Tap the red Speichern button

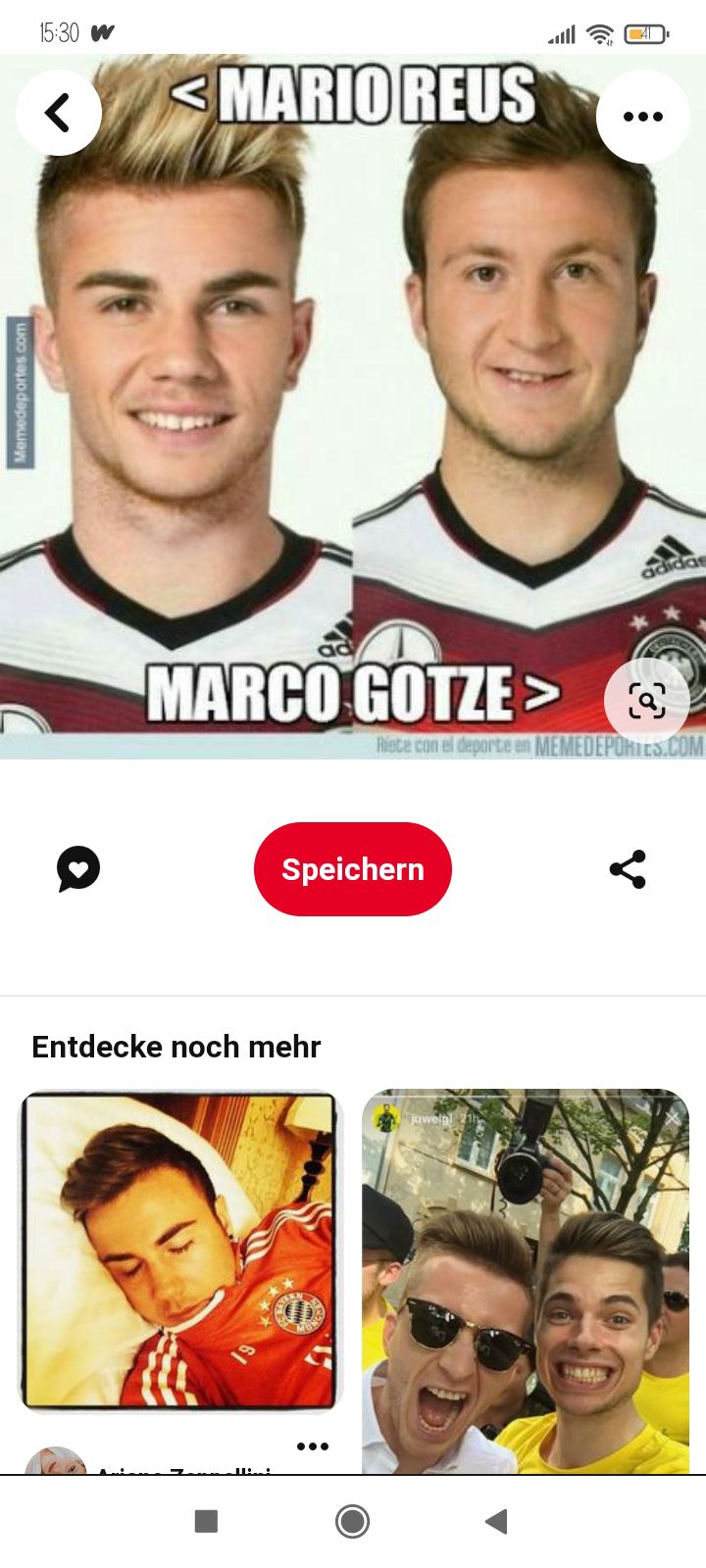click(x=353, y=869)
